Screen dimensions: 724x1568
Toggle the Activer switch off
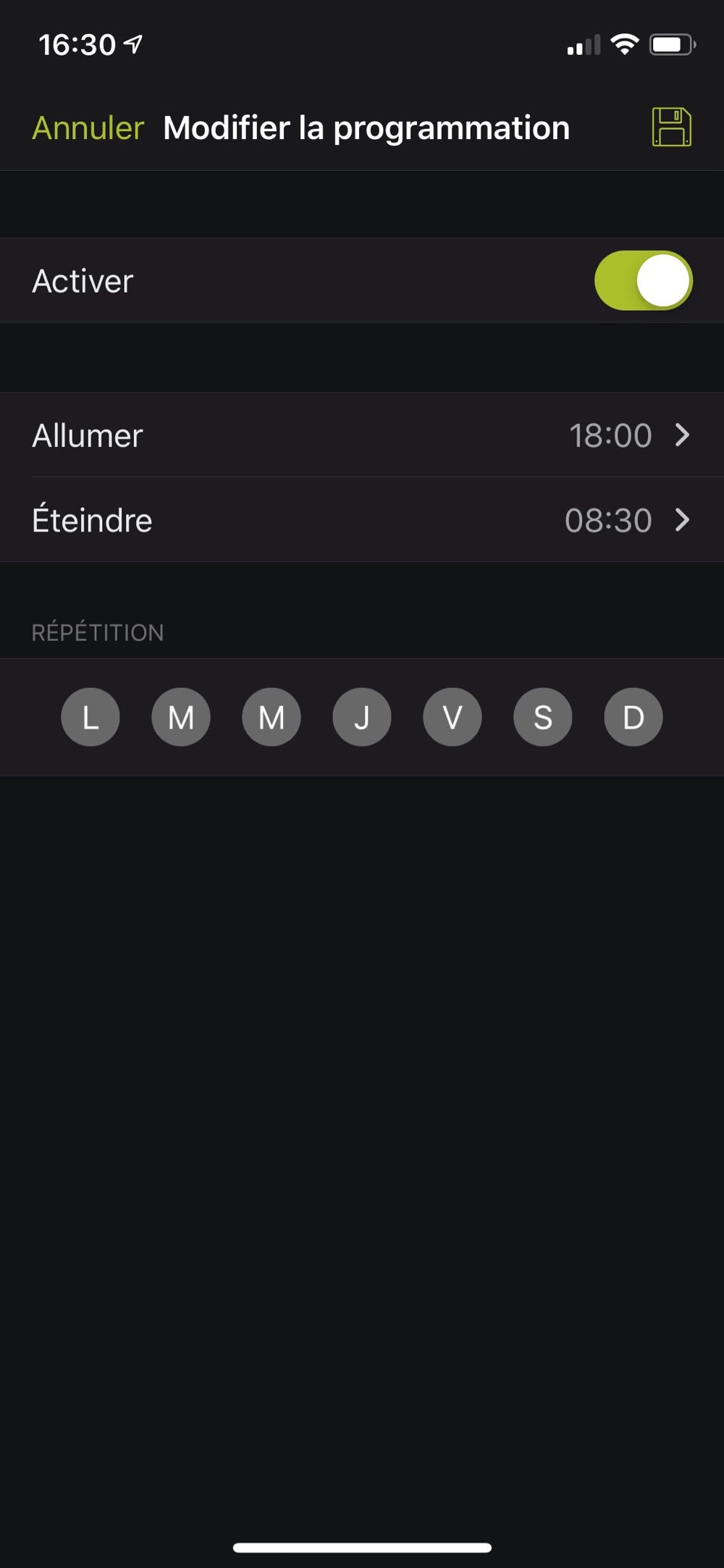pos(643,281)
